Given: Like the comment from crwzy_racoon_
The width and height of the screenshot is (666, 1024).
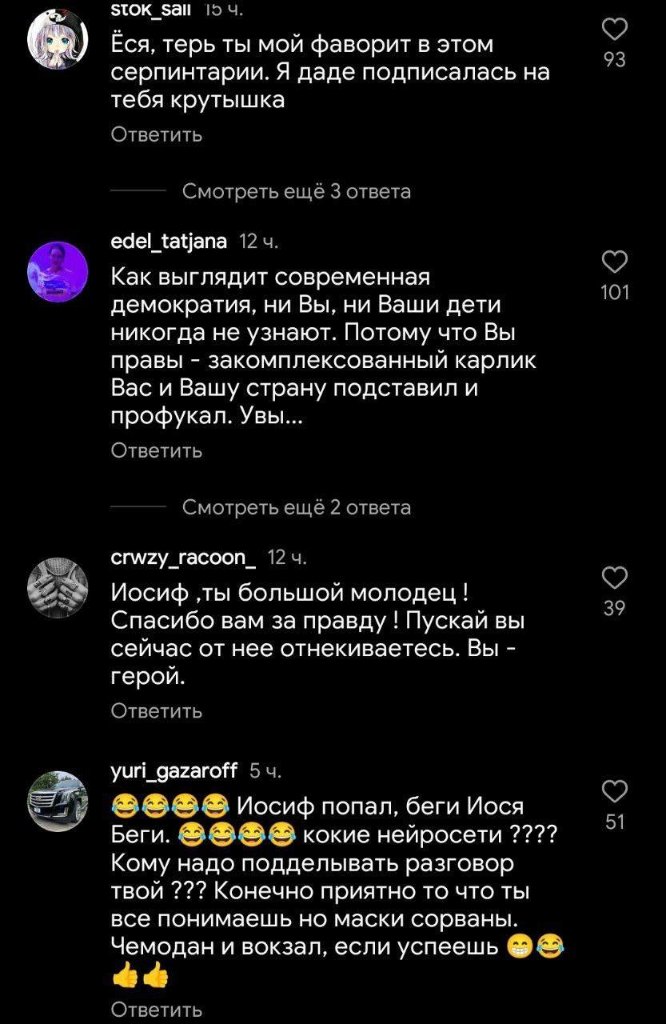Looking at the screenshot, I should tap(616, 578).
